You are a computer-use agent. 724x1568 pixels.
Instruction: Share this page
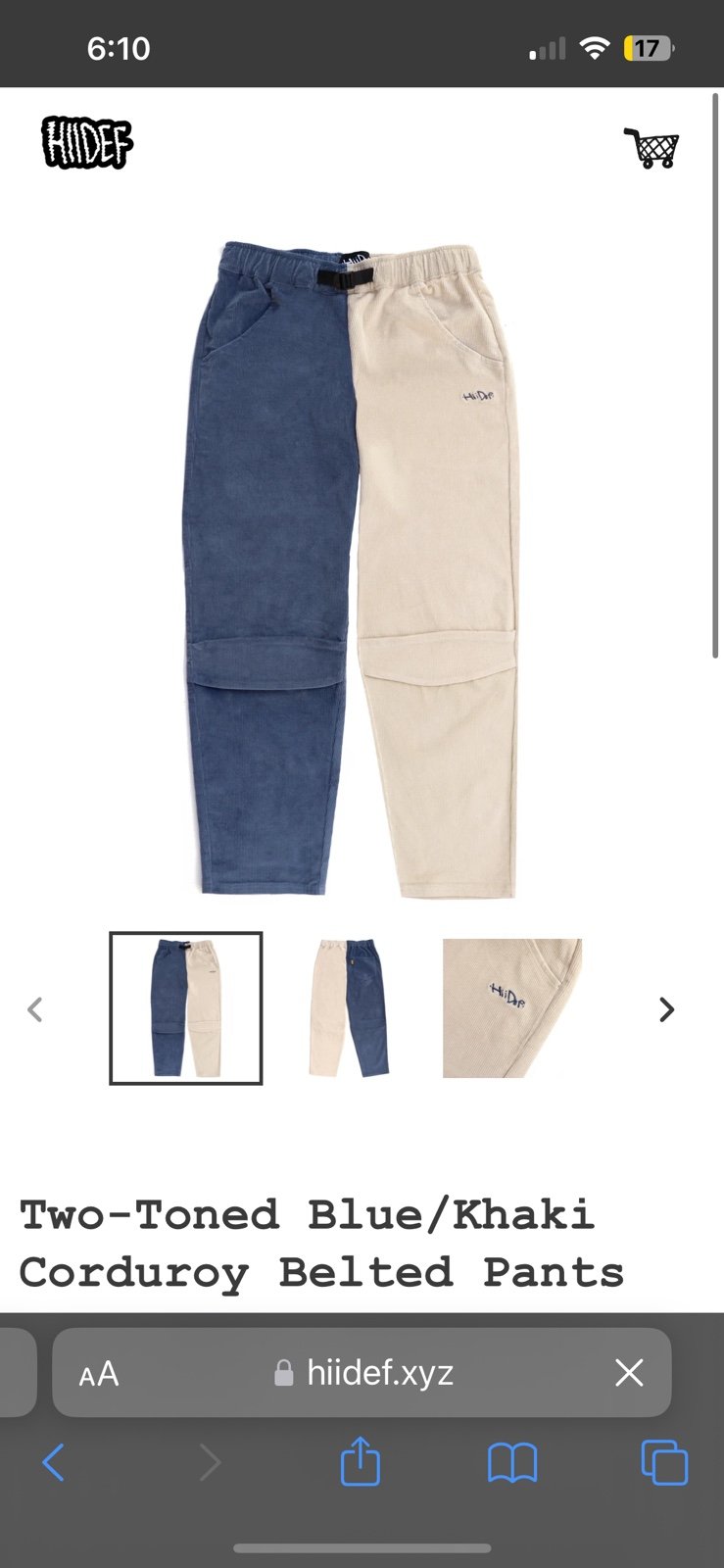point(361,1461)
